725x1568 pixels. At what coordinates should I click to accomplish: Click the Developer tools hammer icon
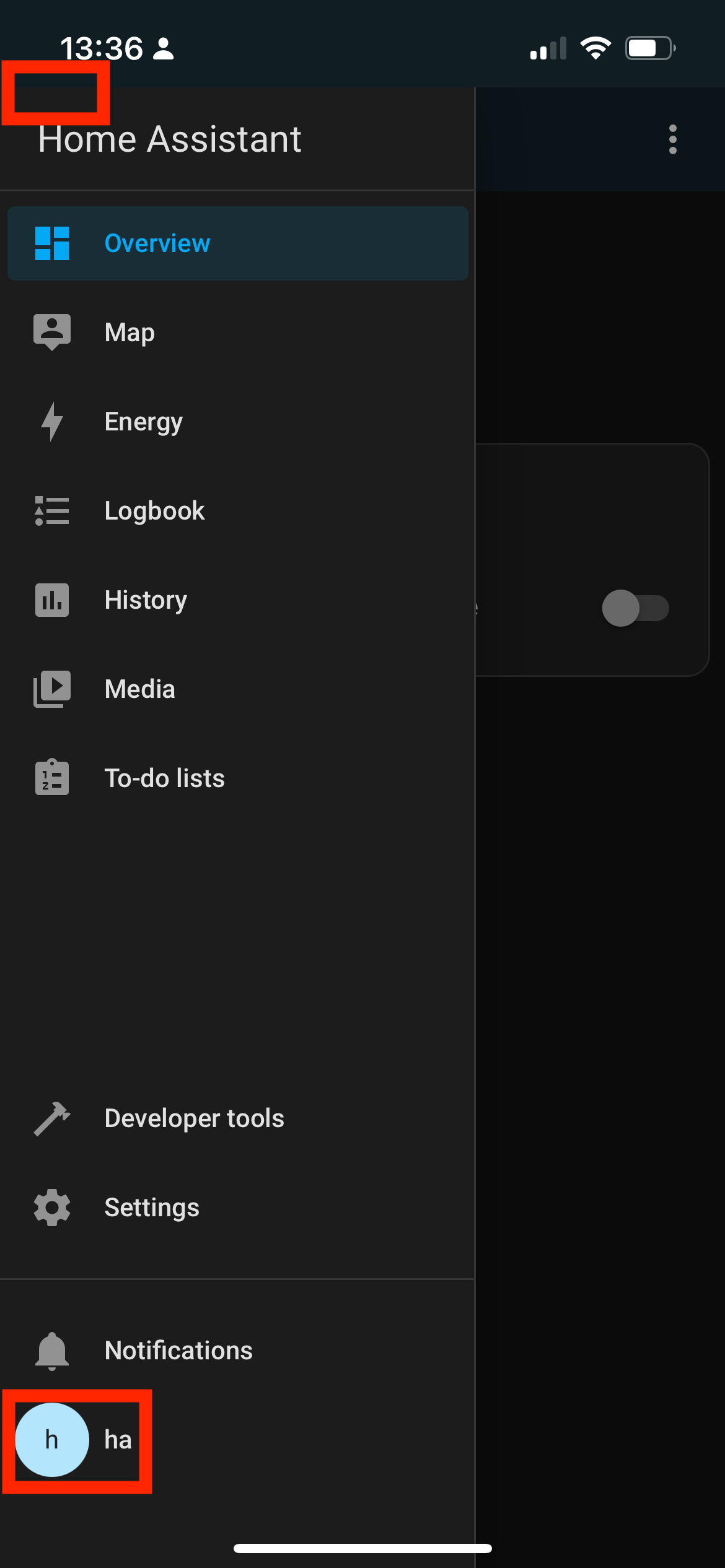[52, 1118]
